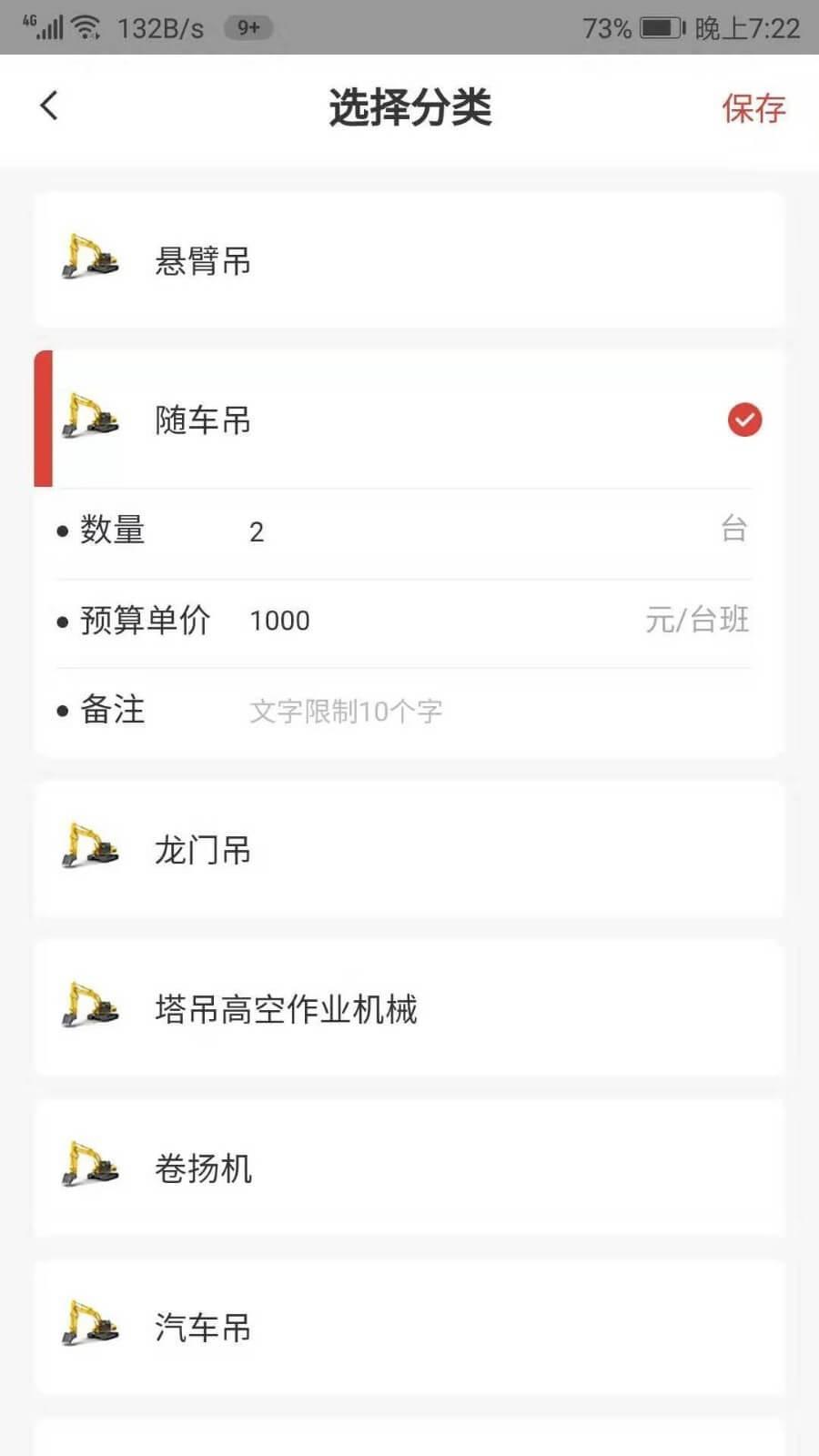The image size is (819, 1456).
Task: Tap the Wi-Fi icon in the status bar
Action: (85, 25)
